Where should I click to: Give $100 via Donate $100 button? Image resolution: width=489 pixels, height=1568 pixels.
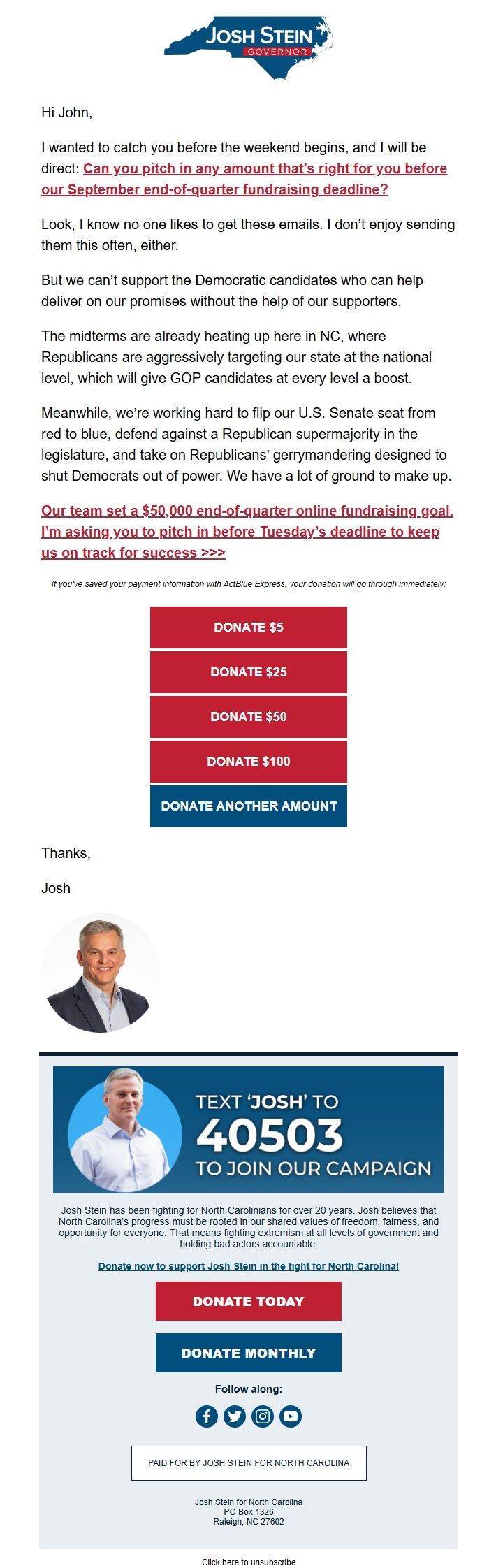coord(248,762)
